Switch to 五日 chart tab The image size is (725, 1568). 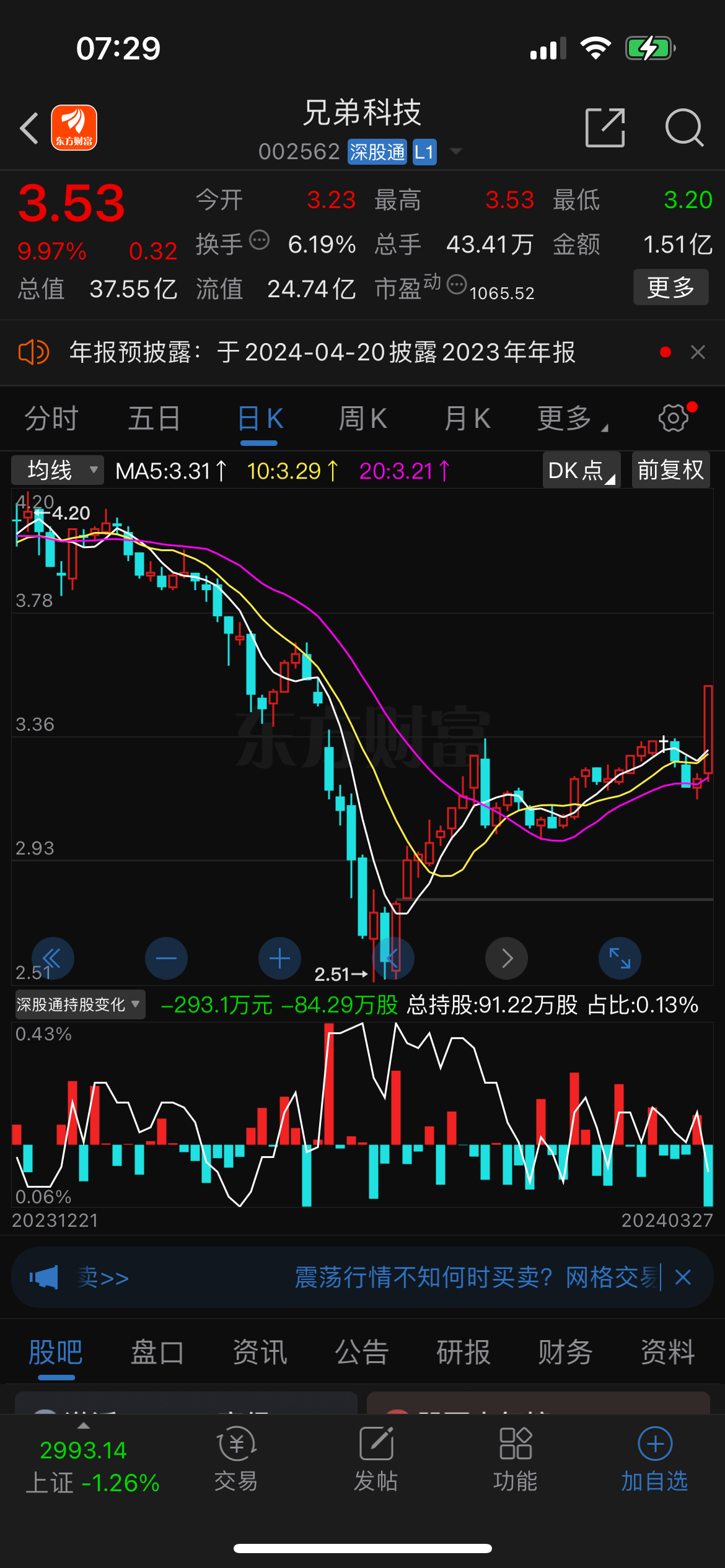point(154,419)
